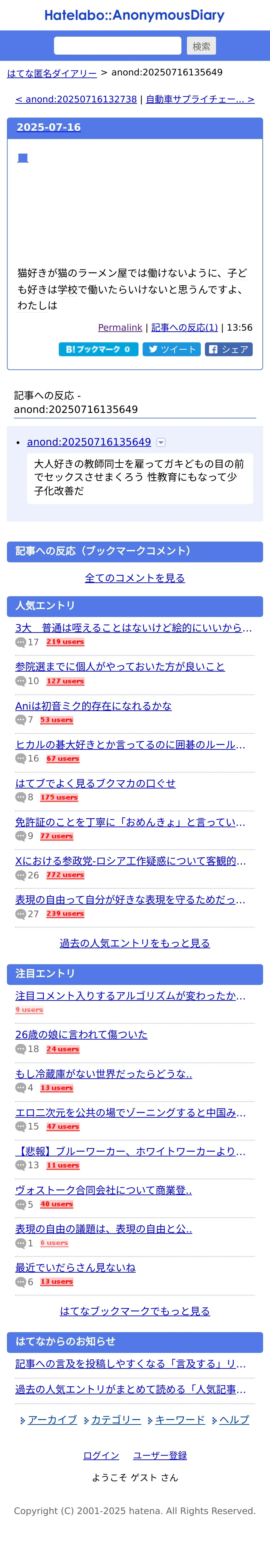270x1568 pixels.
Task: View 記事への反応(1) link
Action: [184, 327]
